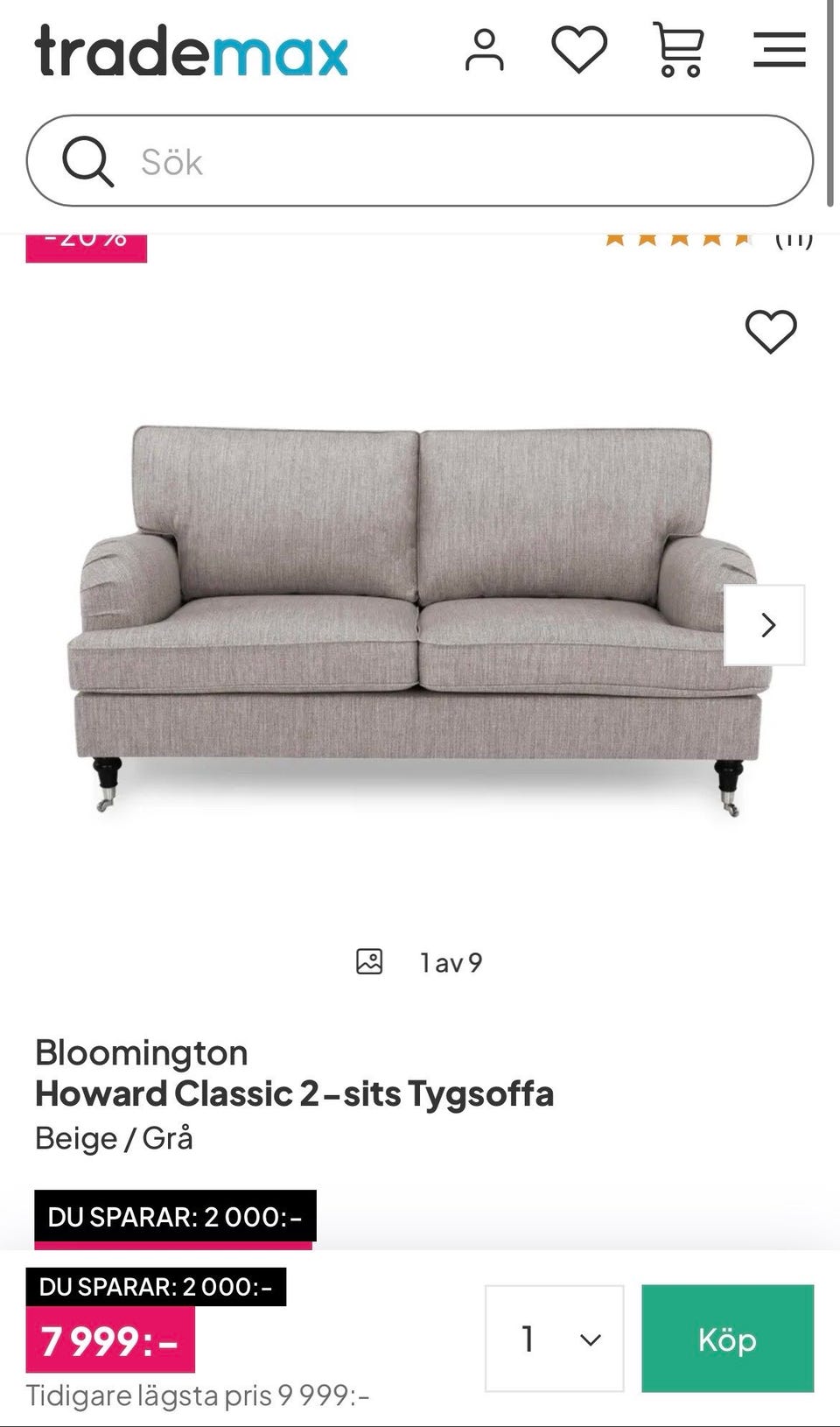This screenshot has width=840, height=1427.
Task: Open the wishlist heart in the header
Action: click(x=579, y=50)
